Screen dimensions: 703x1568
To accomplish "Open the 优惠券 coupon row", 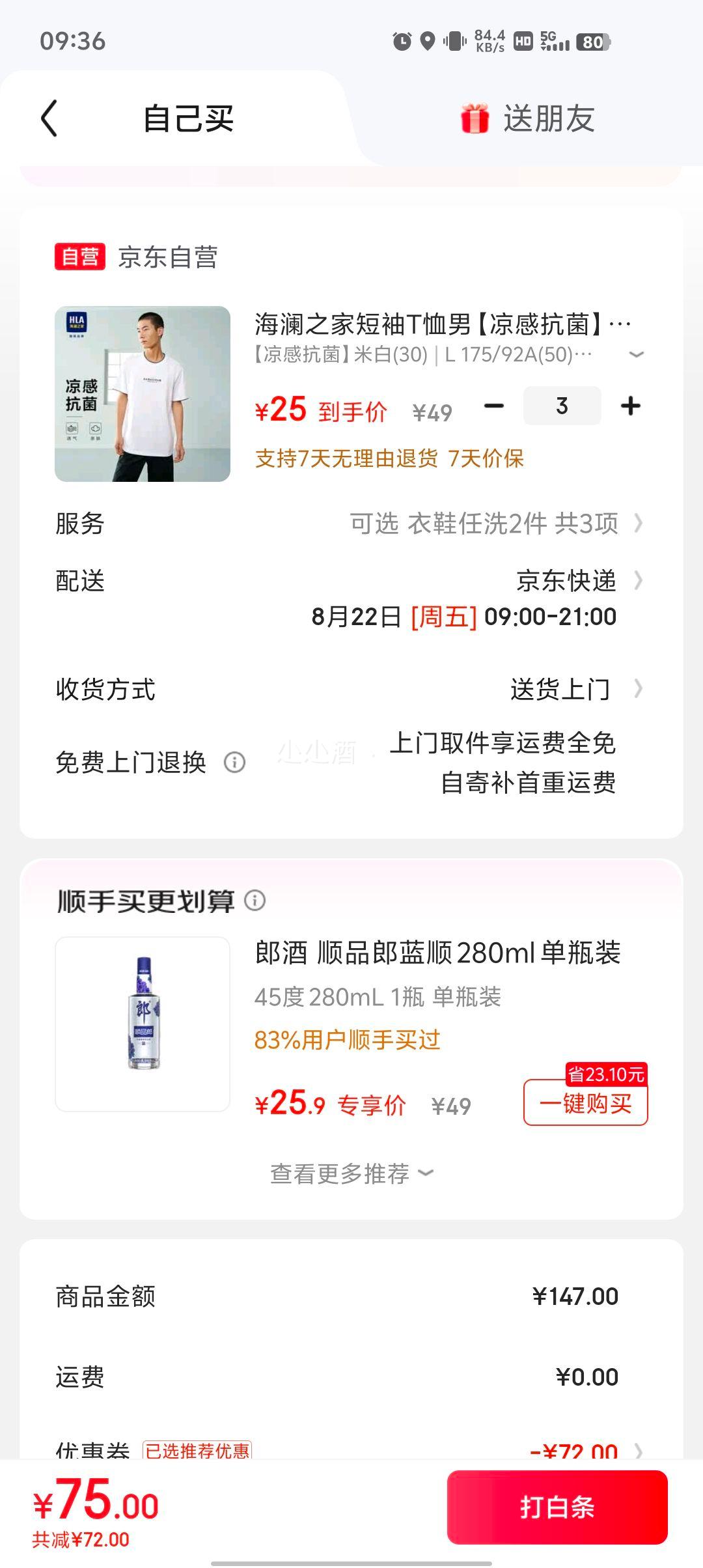I will click(351, 1450).
